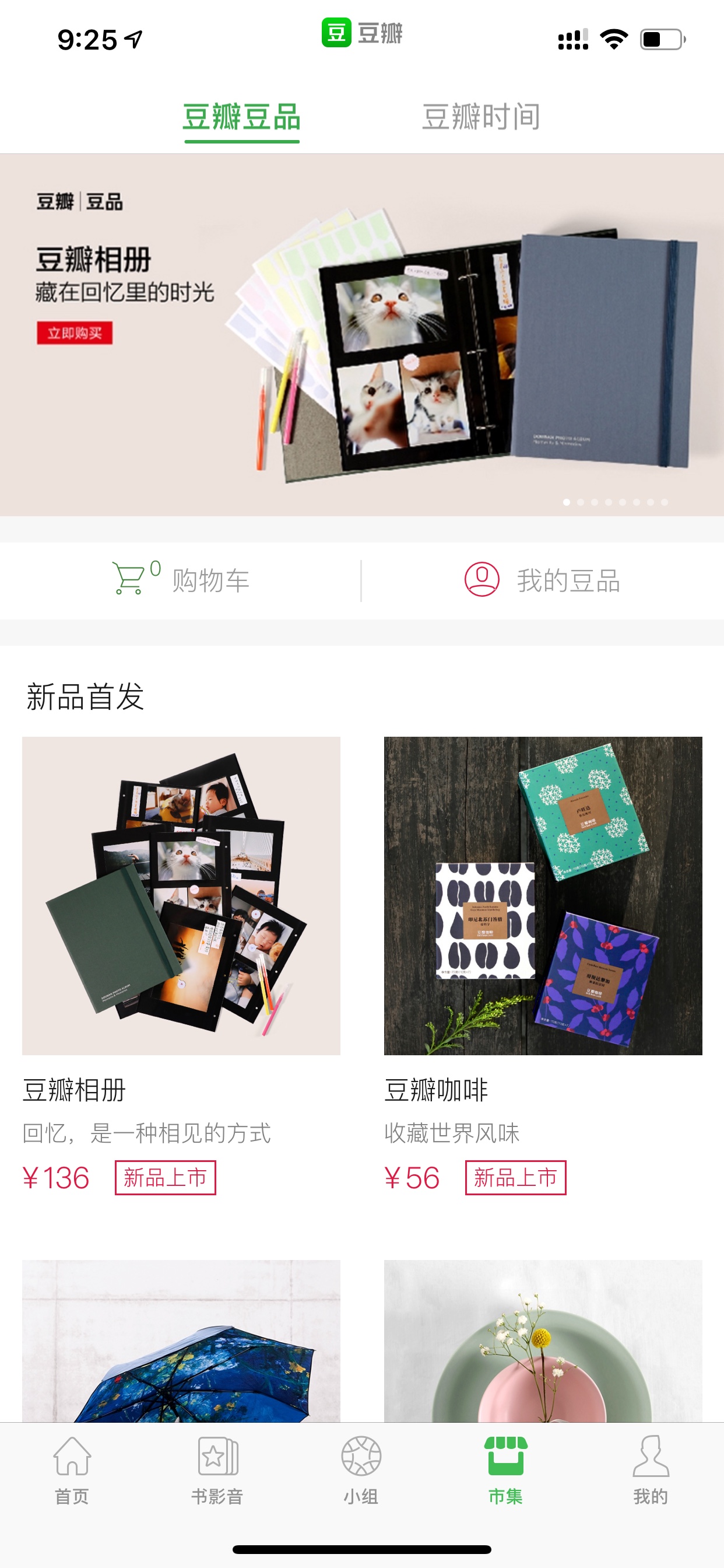Screen dimensions: 724x1568
Task: Go to the 首页 tab
Action: click(x=72, y=1469)
